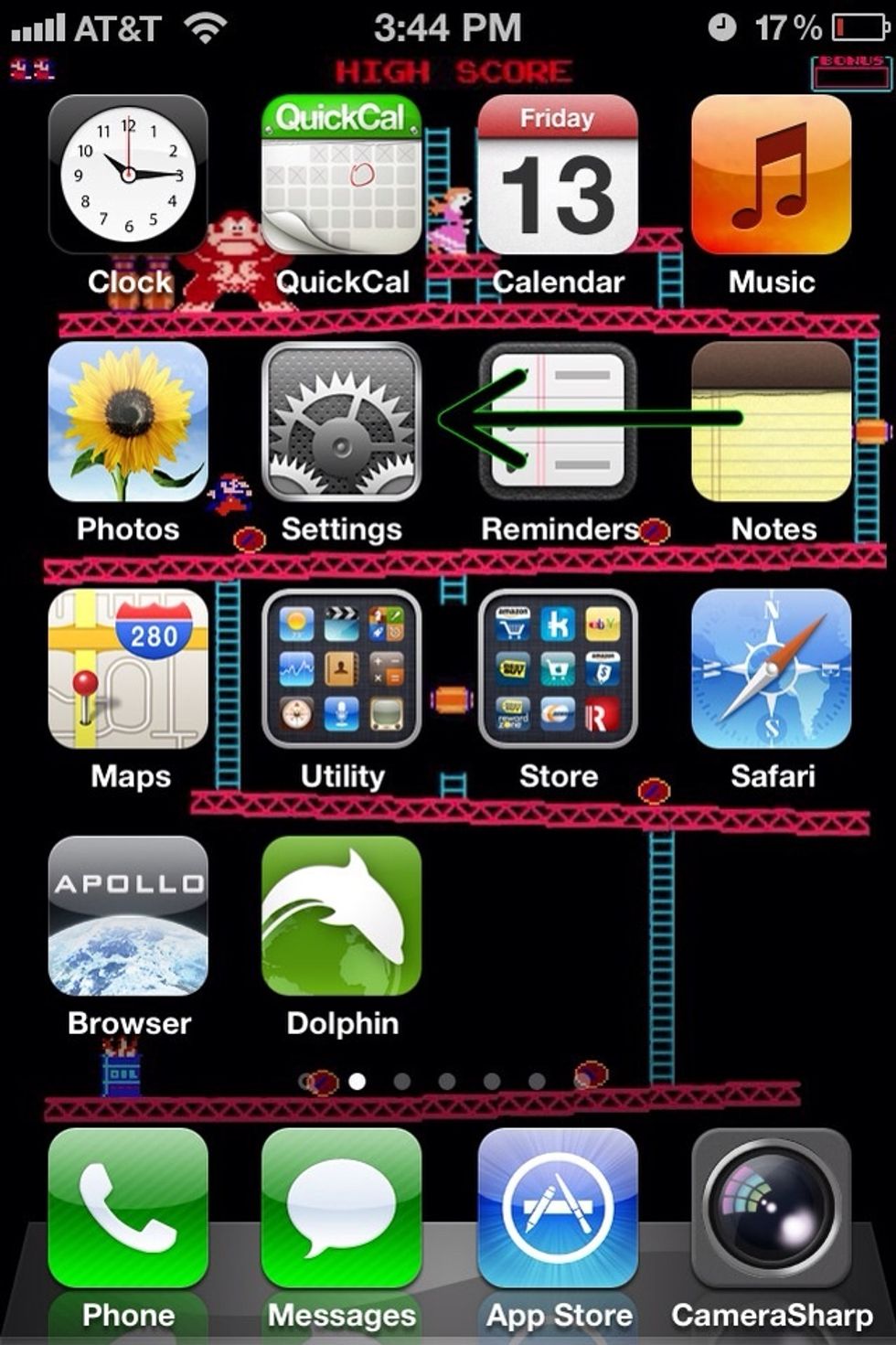Open Reminders
The height and width of the screenshot is (1345, 896).
(558, 425)
